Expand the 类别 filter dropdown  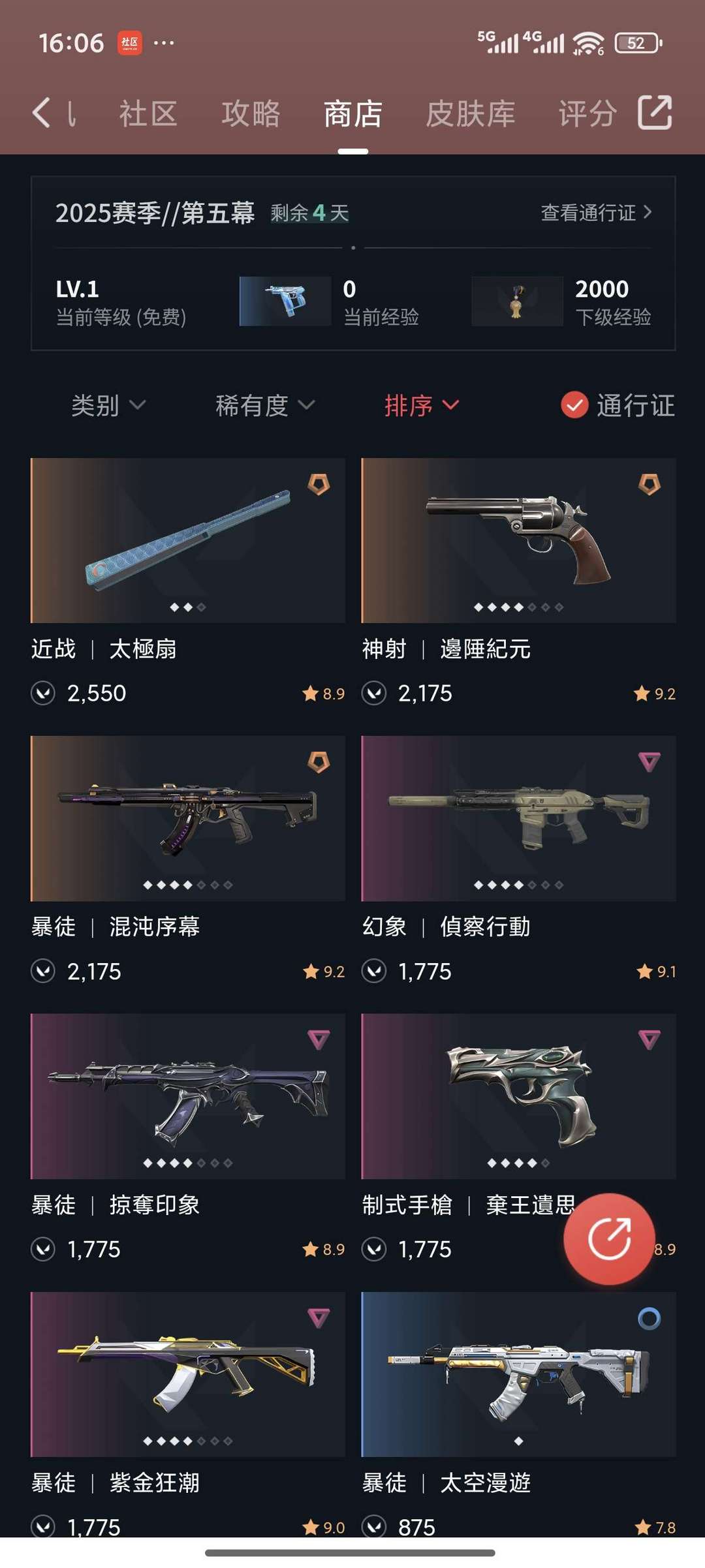108,405
